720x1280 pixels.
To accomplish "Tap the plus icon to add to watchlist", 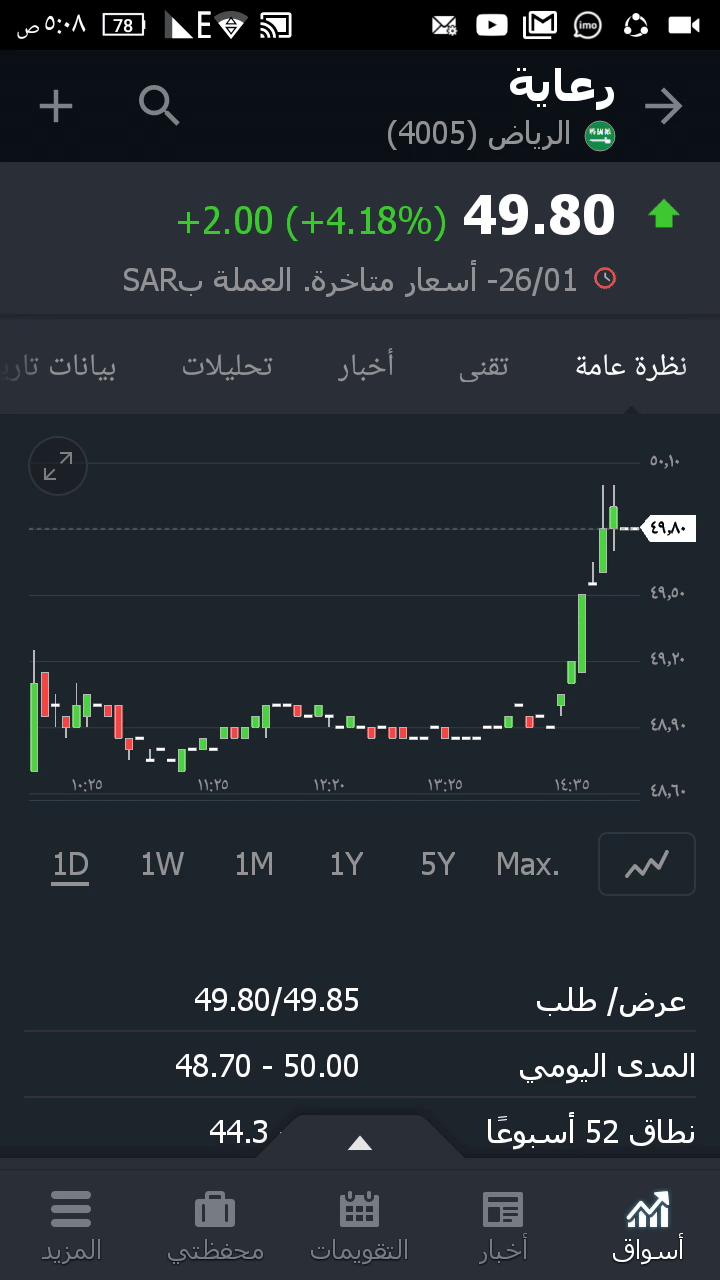I will 56,106.
